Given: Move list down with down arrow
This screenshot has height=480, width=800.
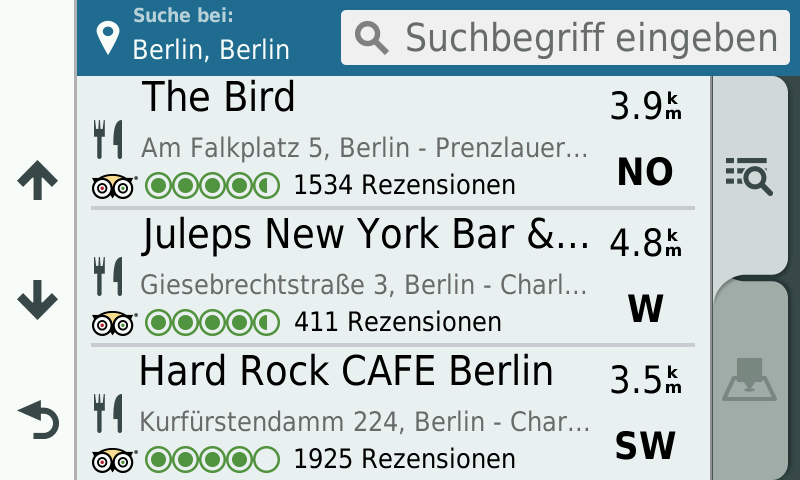Looking at the screenshot, I should tap(38, 298).
